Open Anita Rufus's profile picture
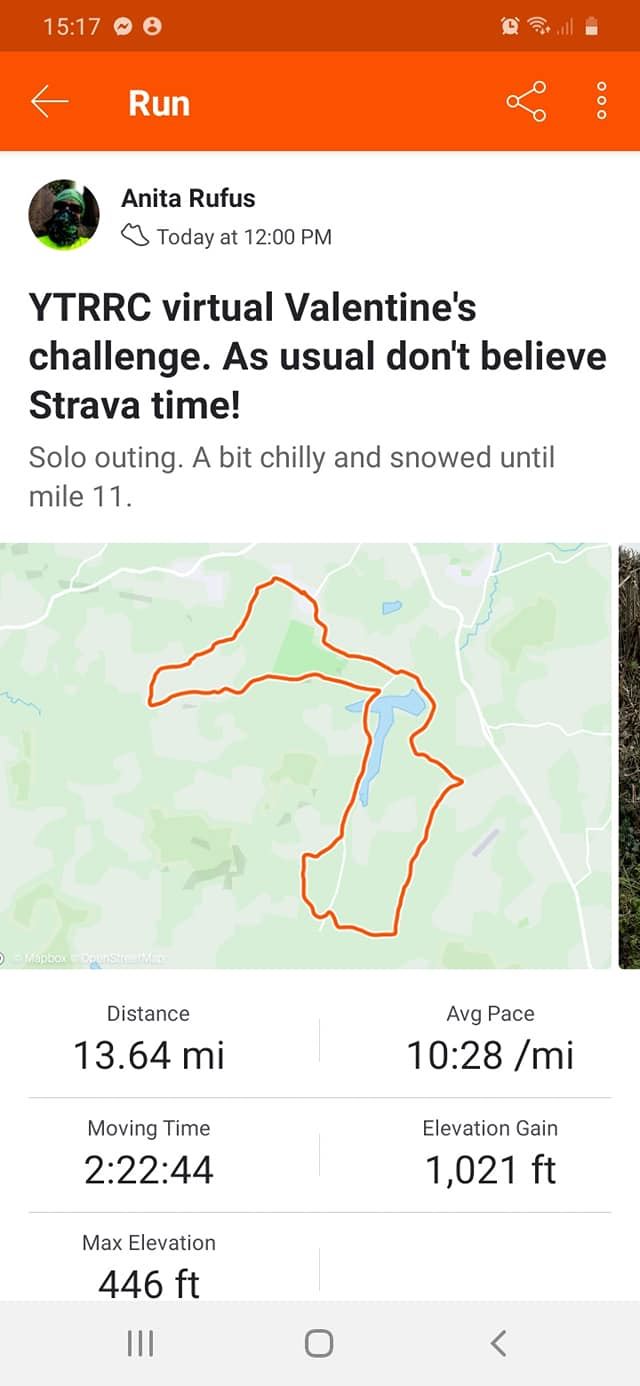The image size is (640, 1386). coord(64,215)
